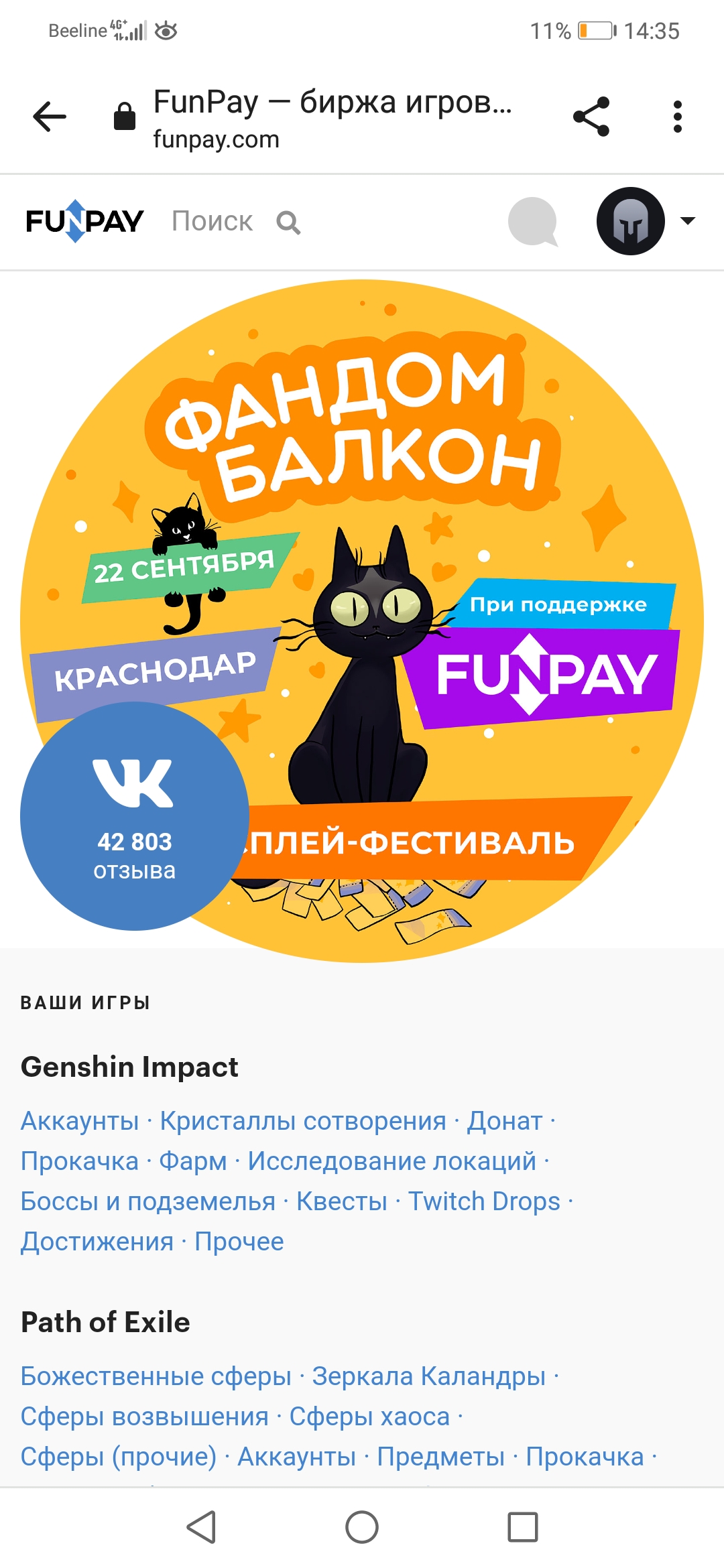724x1568 pixels.
Task: Open the chat messages bubble
Action: pyautogui.click(x=533, y=222)
